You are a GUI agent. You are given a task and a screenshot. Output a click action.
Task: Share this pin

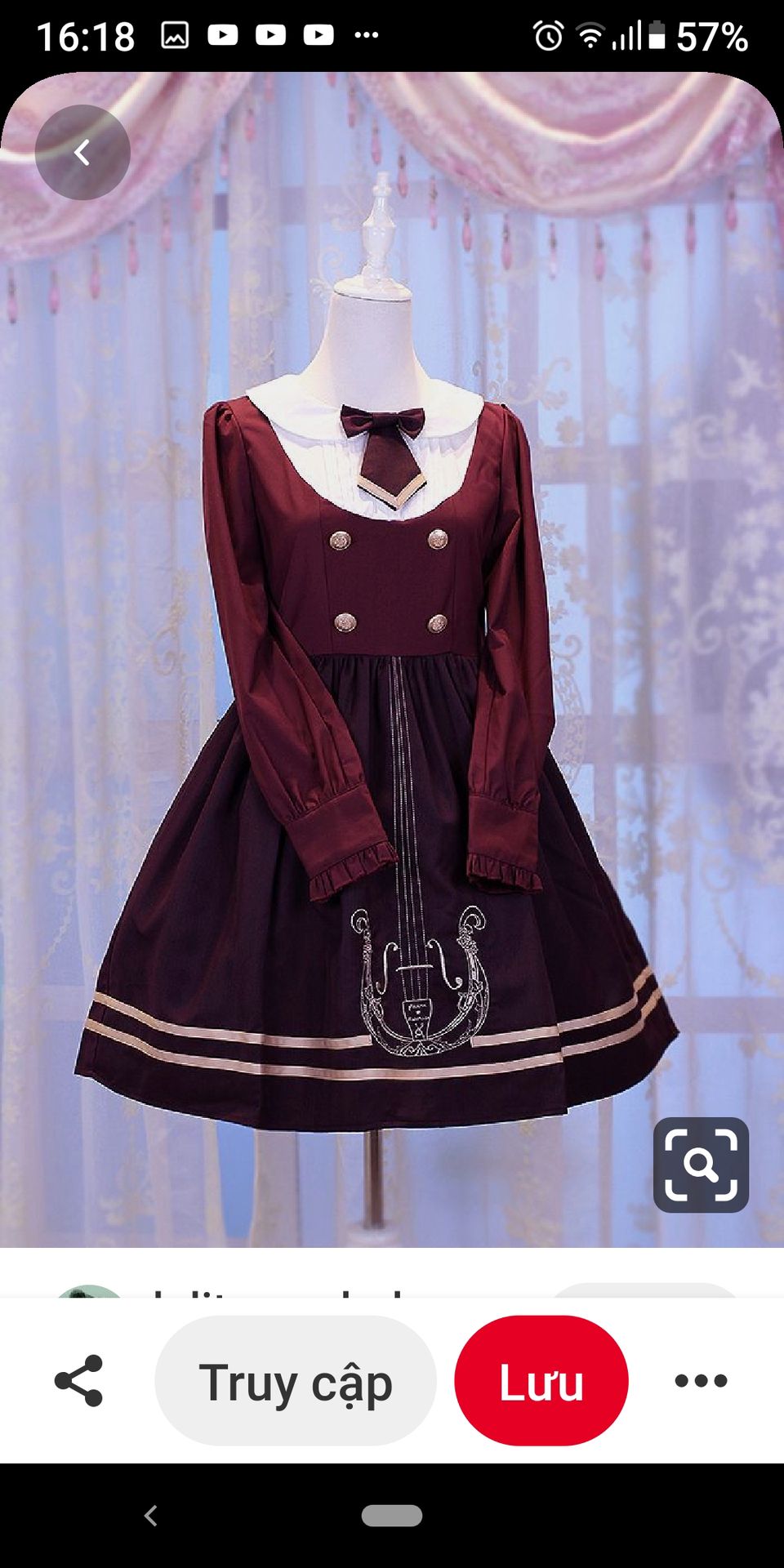click(79, 1381)
